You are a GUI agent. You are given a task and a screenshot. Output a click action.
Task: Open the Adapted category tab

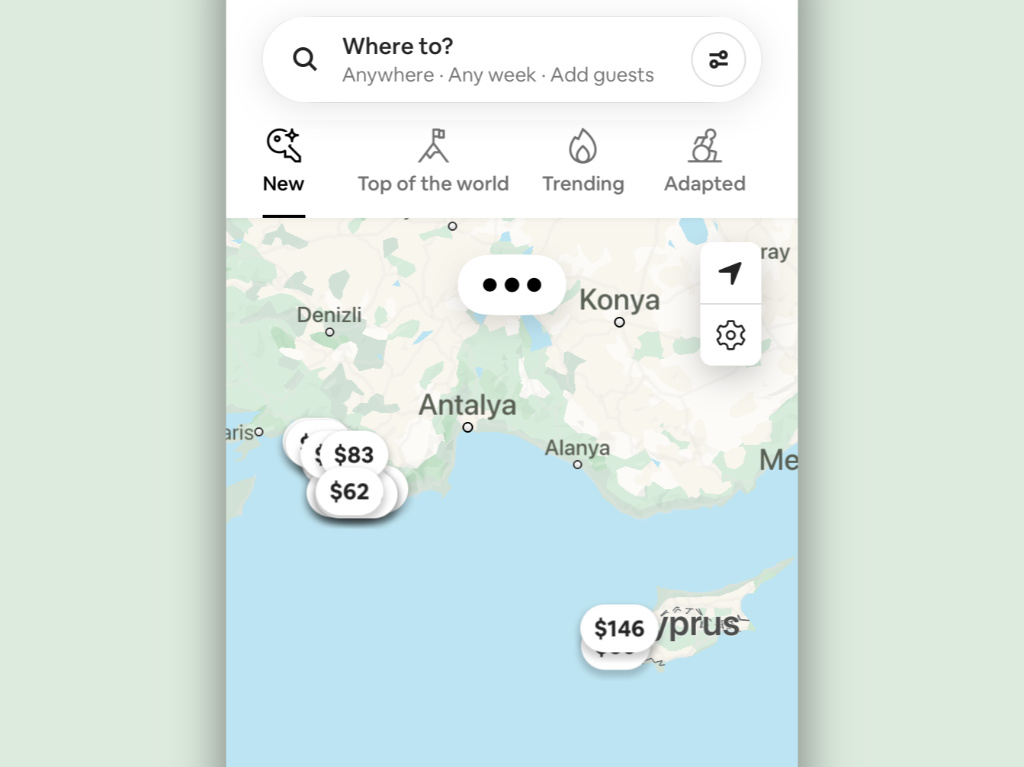tap(705, 162)
